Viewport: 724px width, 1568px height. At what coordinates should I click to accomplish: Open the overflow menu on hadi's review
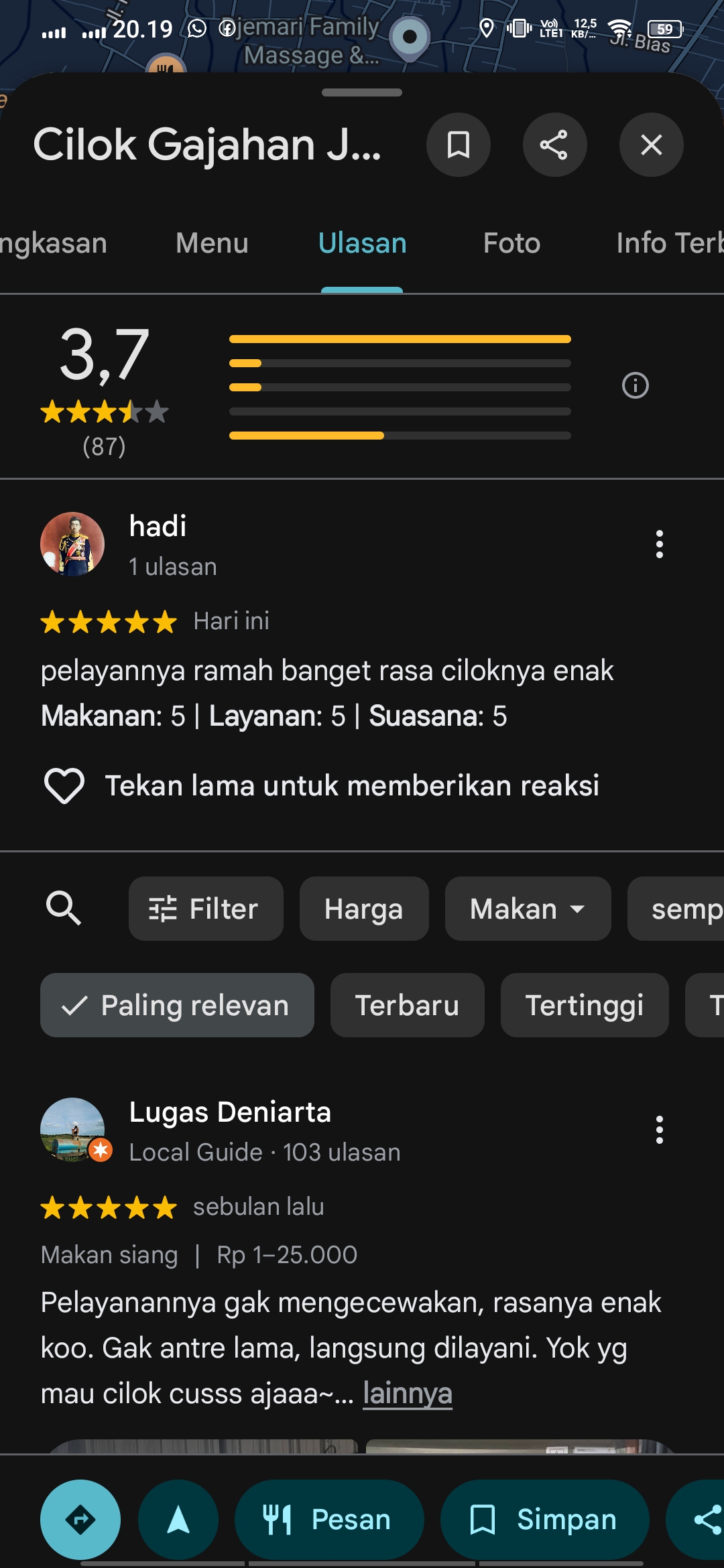(x=660, y=544)
